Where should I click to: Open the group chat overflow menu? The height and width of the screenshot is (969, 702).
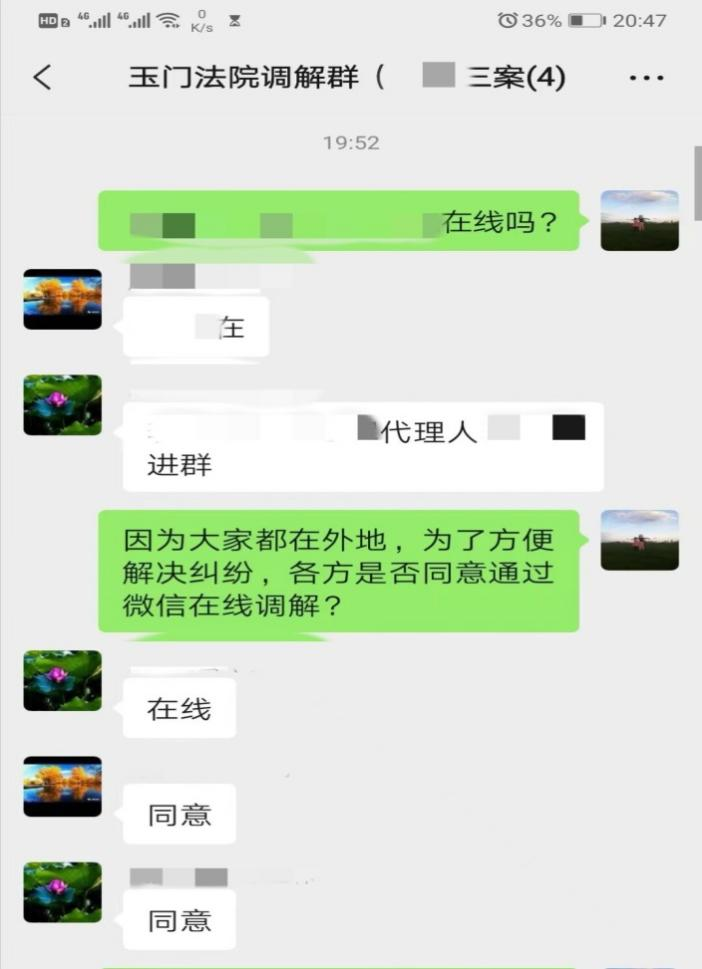(x=646, y=78)
